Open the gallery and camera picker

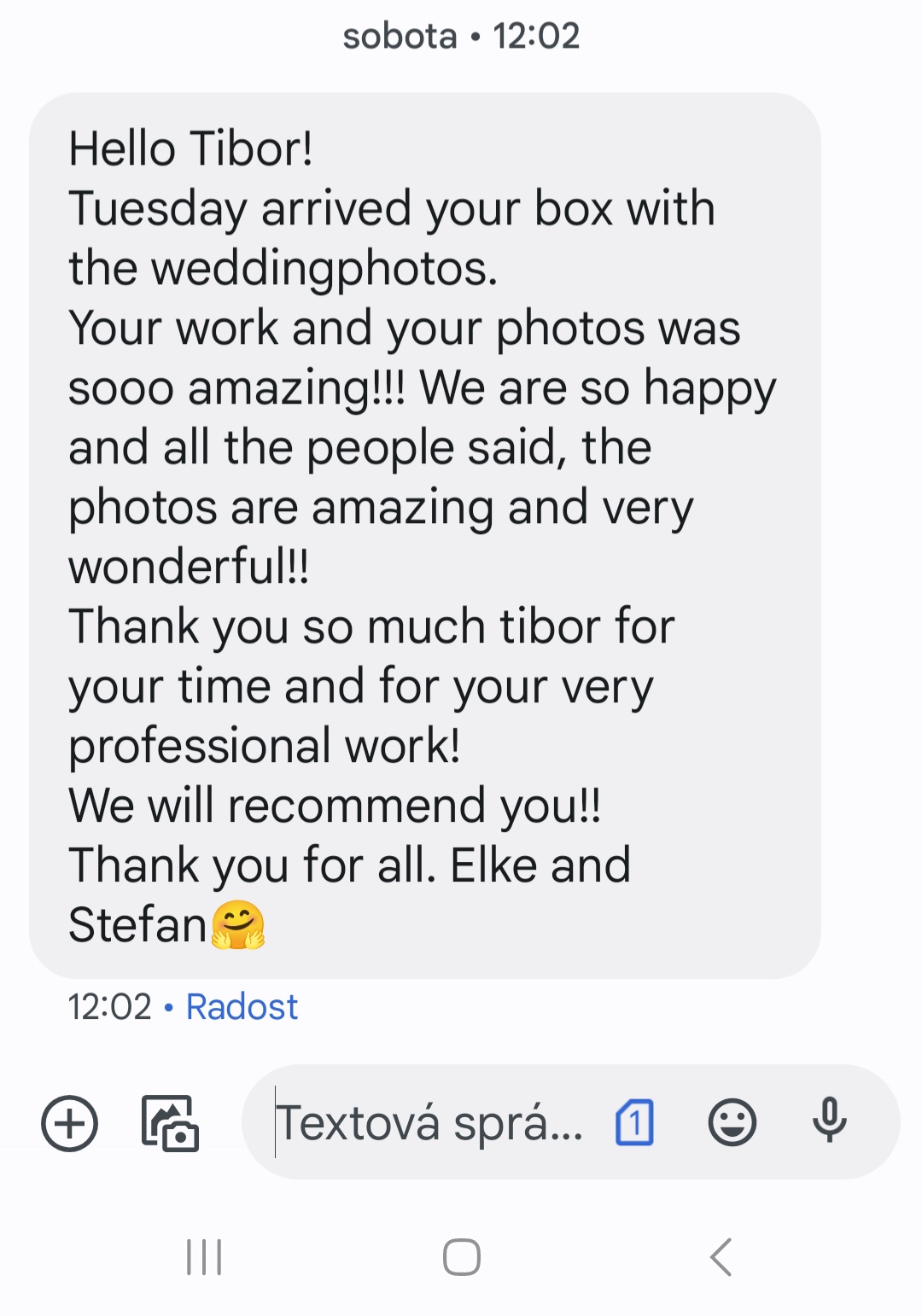coord(170,1123)
